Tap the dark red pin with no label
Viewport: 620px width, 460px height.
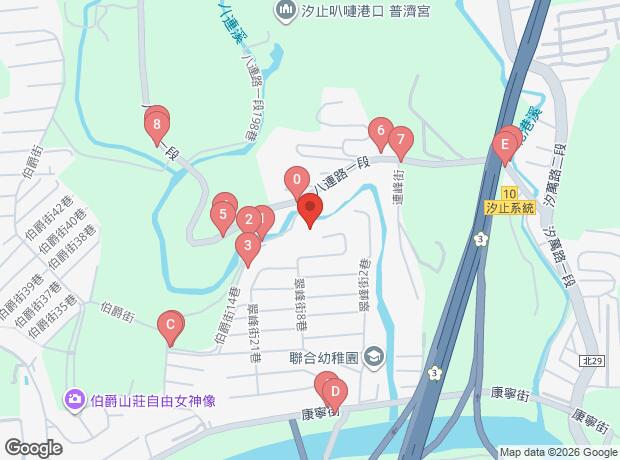[310, 211]
